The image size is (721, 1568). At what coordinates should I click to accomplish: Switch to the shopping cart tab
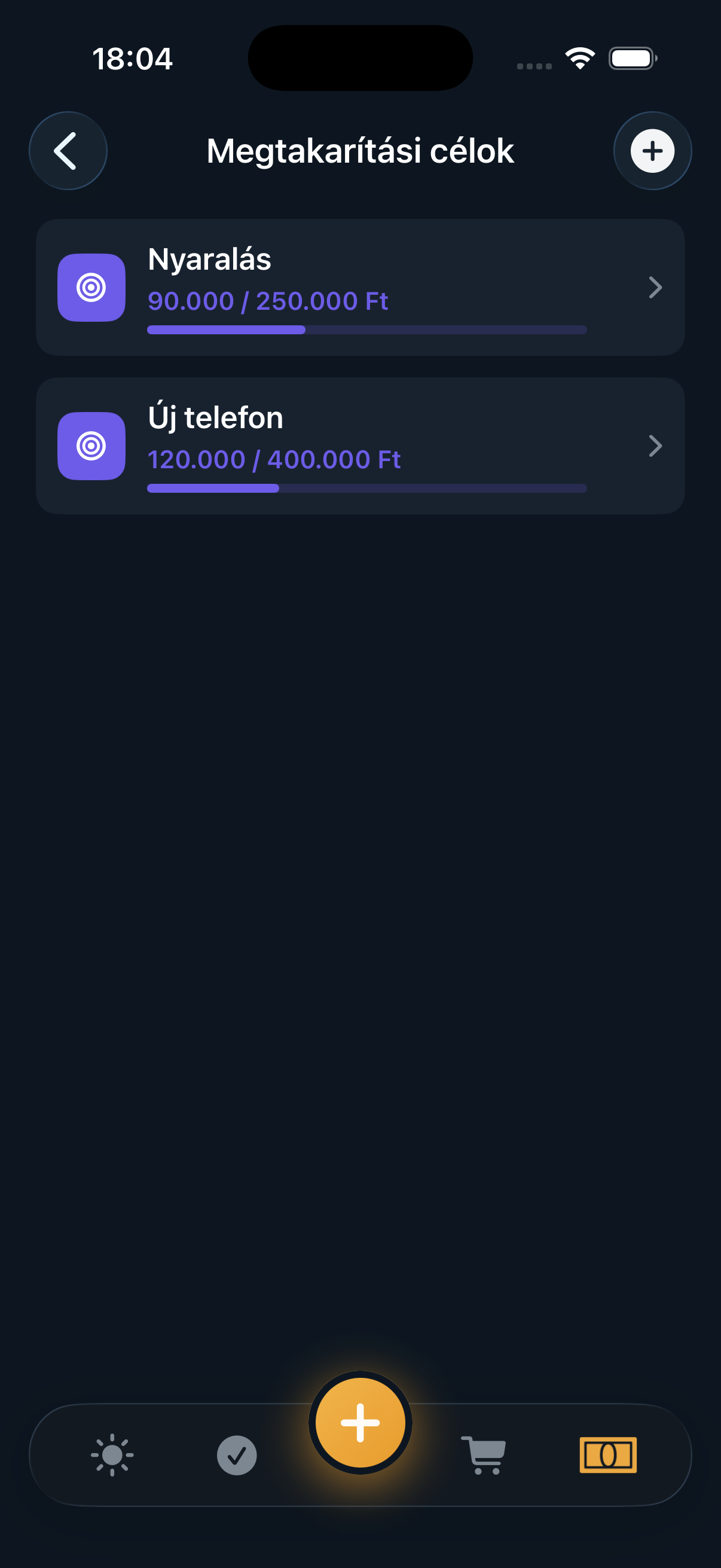[484, 1455]
